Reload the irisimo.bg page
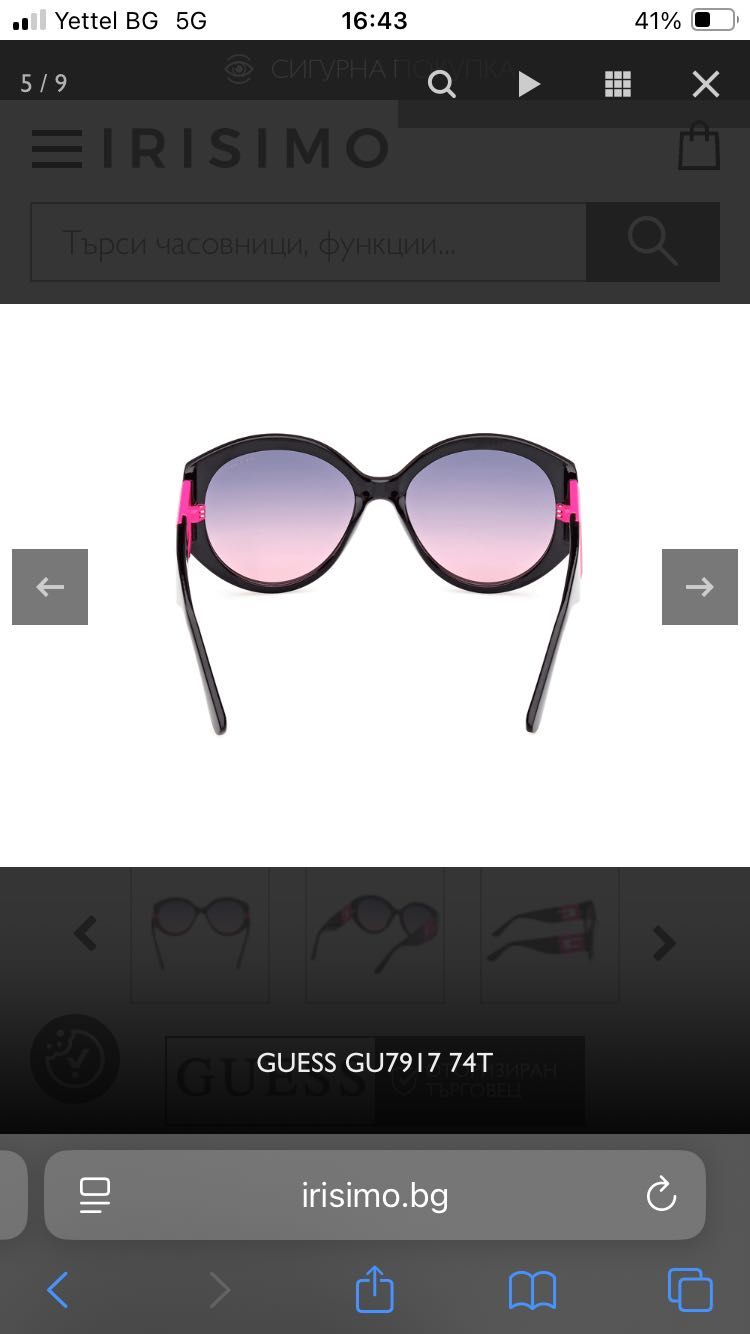750x1334 pixels. (661, 1195)
